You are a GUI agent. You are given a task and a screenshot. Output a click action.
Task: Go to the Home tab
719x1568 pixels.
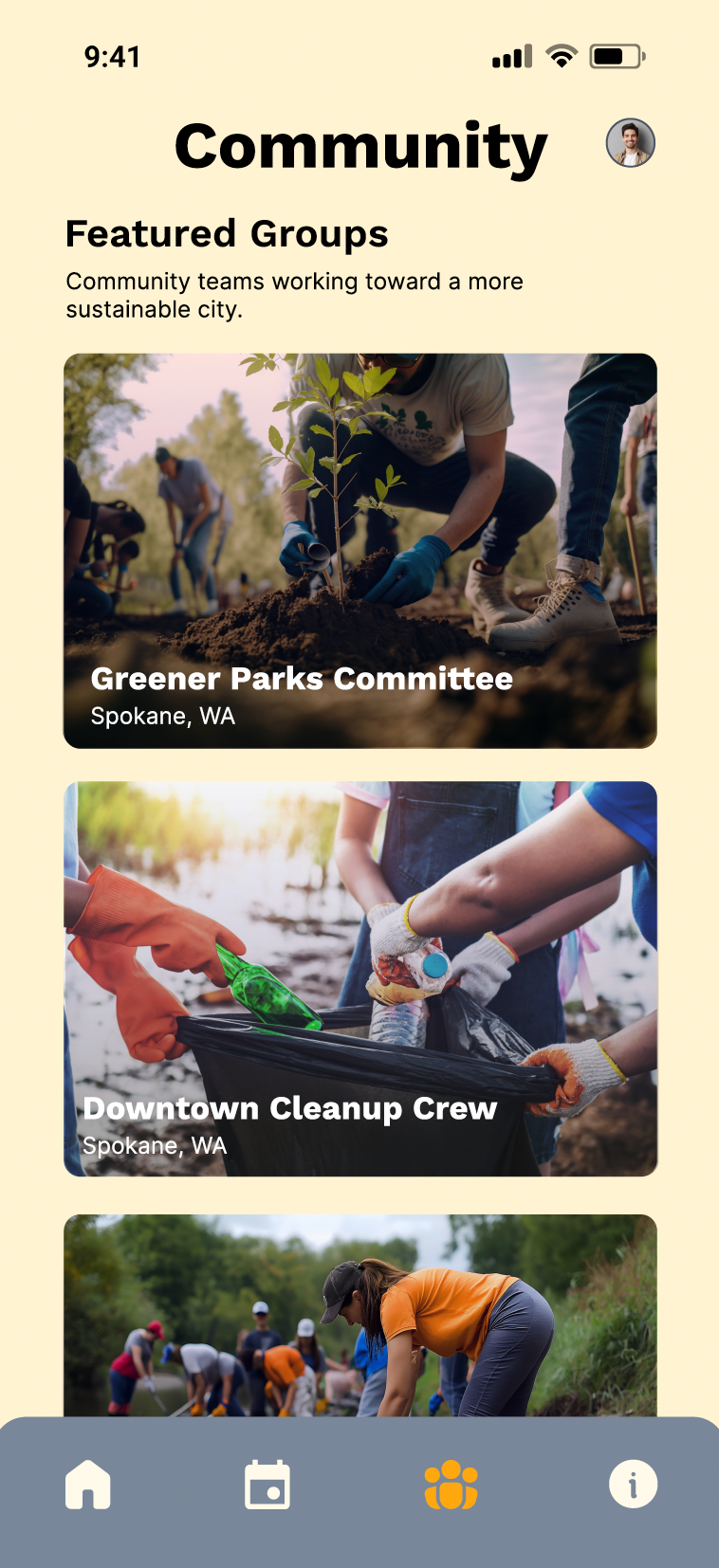pyautogui.click(x=88, y=1485)
